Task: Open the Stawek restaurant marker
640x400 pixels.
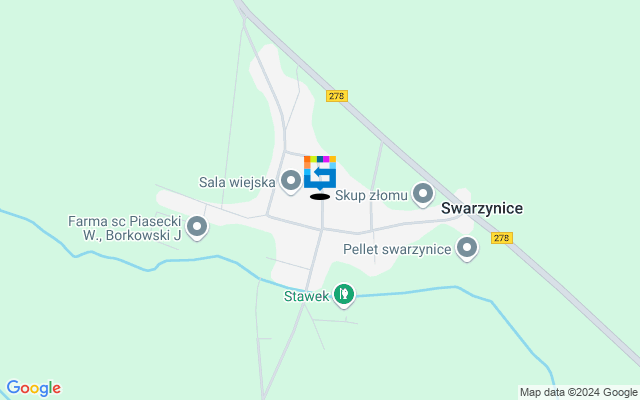Action: click(x=343, y=293)
